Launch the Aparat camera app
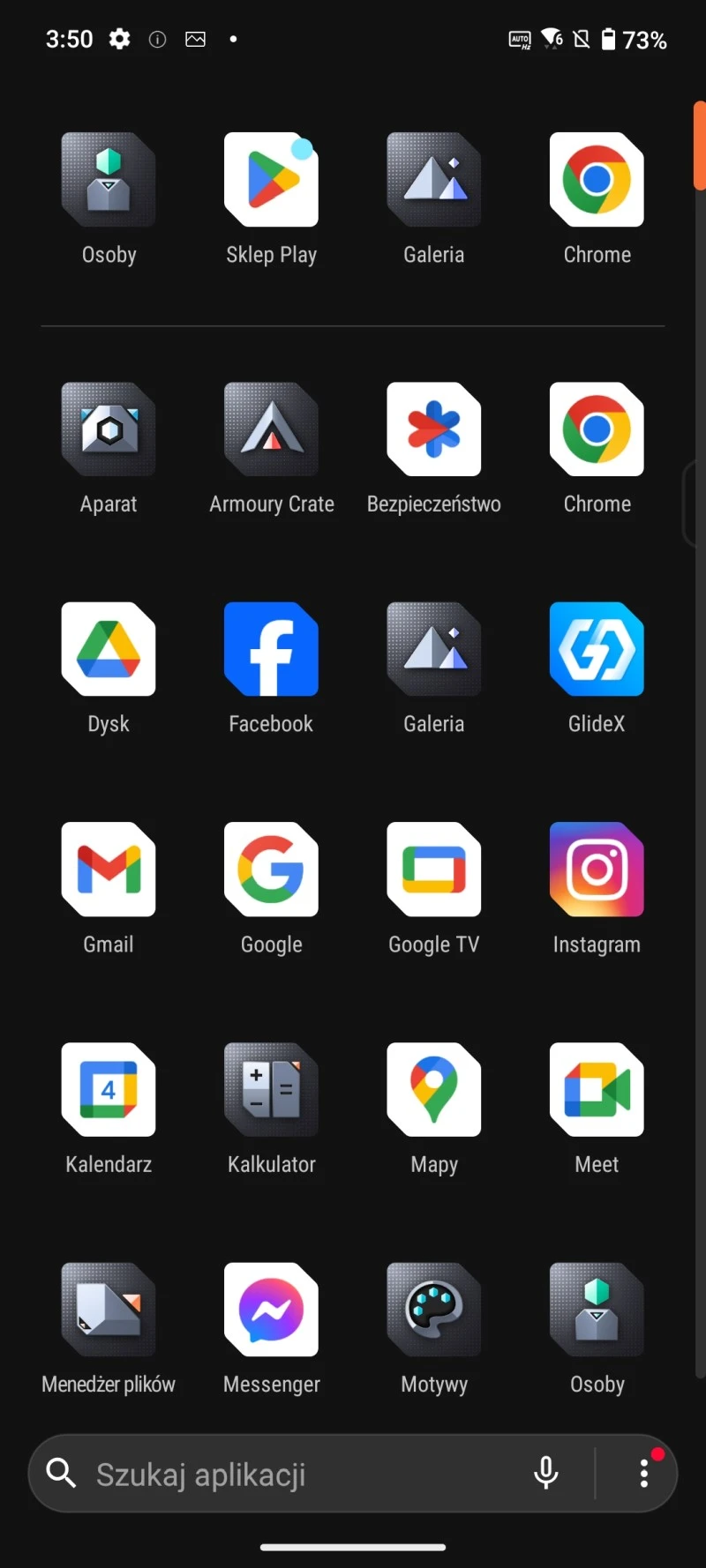The height and width of the screenshot is (1568, 706). click(109, 429)
